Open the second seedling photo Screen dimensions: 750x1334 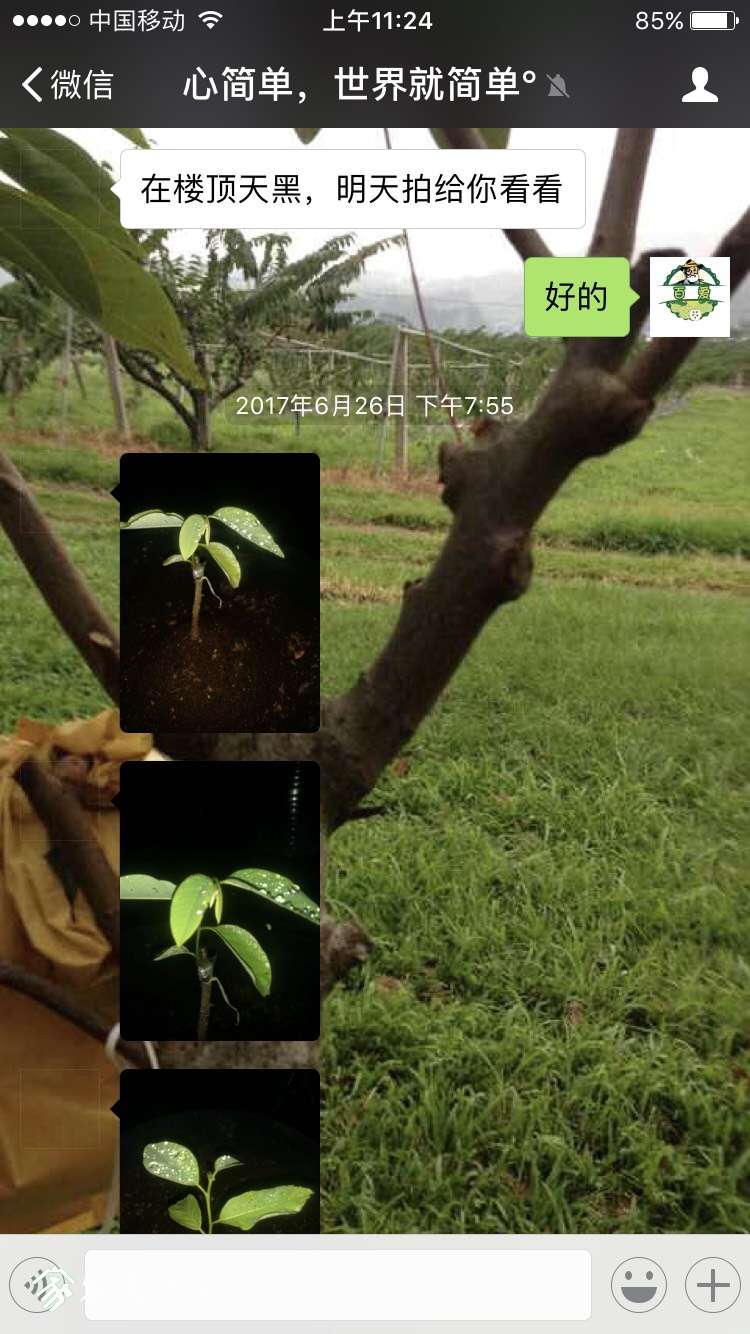pos(220,900)
